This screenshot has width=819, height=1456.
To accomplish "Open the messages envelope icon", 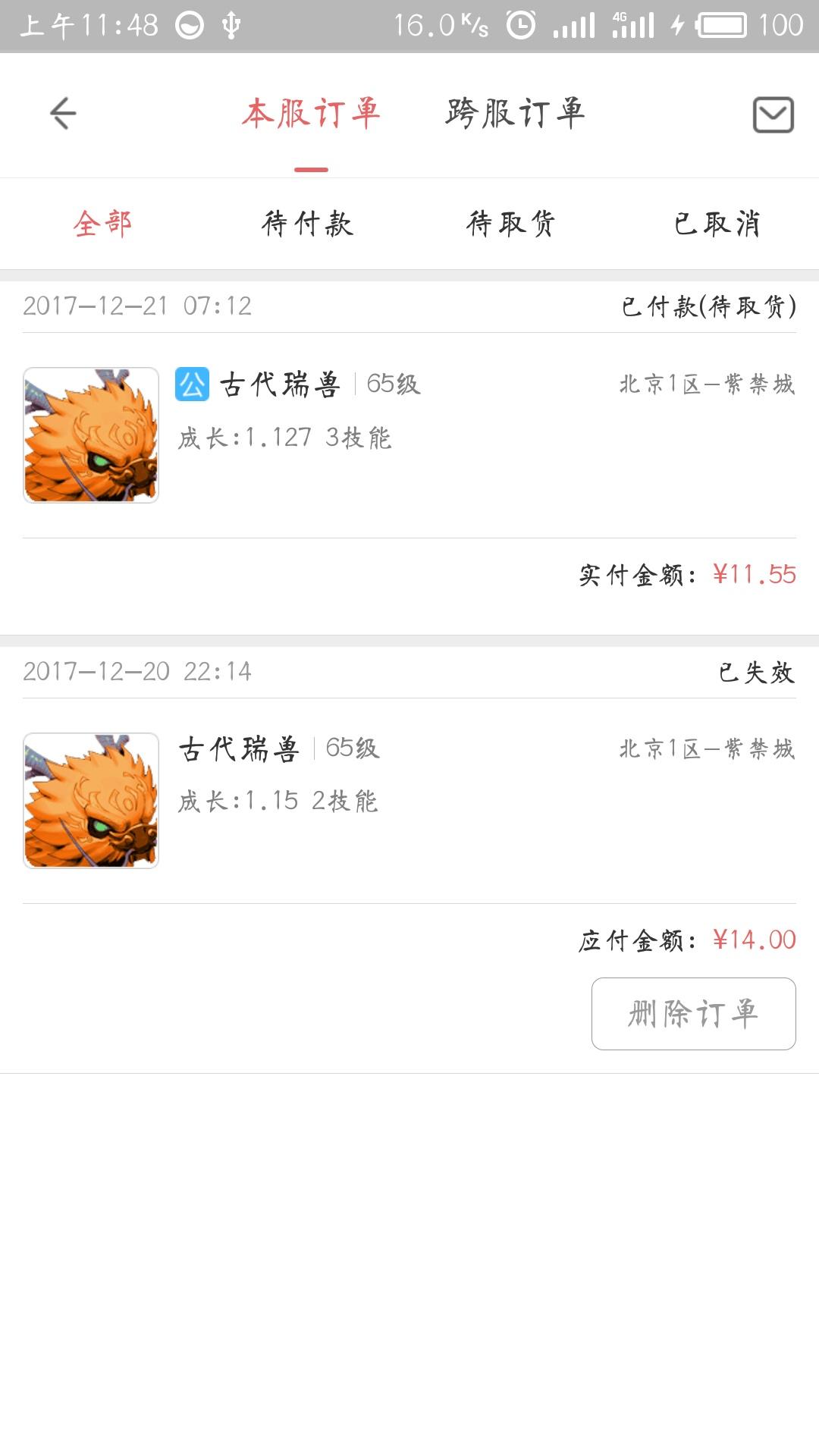I will [x=773, y=115].
